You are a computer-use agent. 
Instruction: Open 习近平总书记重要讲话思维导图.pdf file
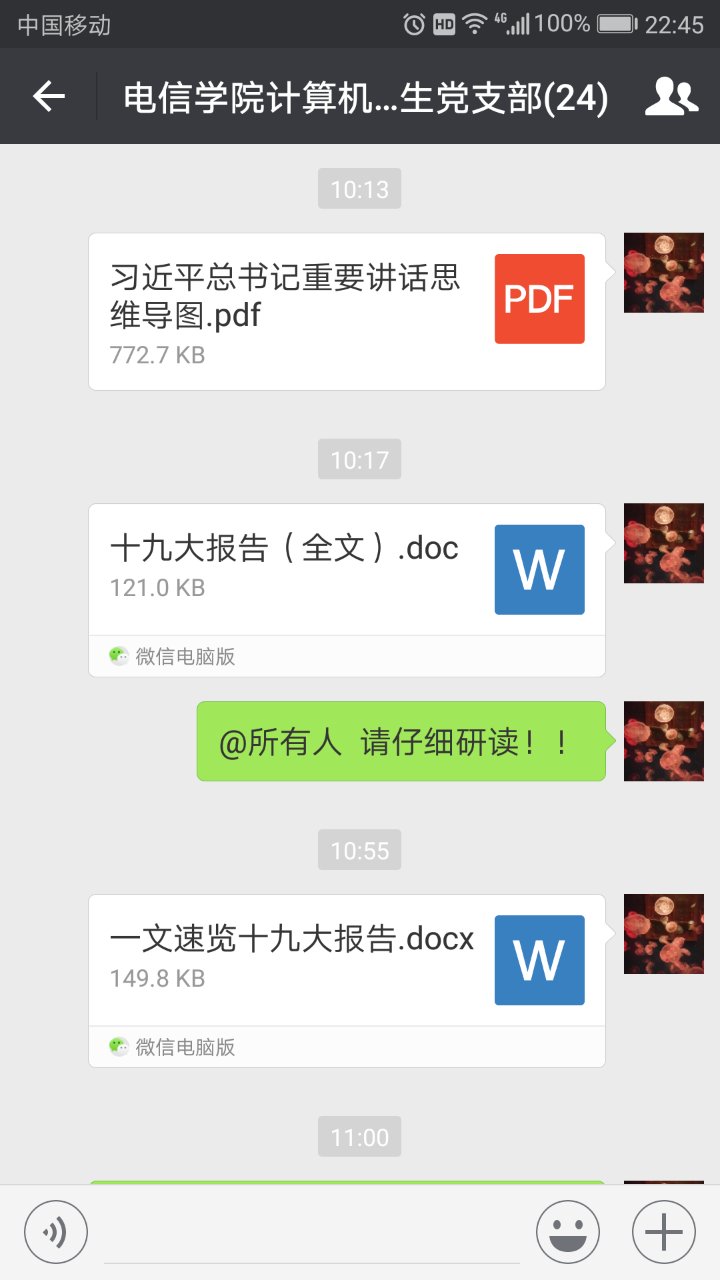pos(346,311)
